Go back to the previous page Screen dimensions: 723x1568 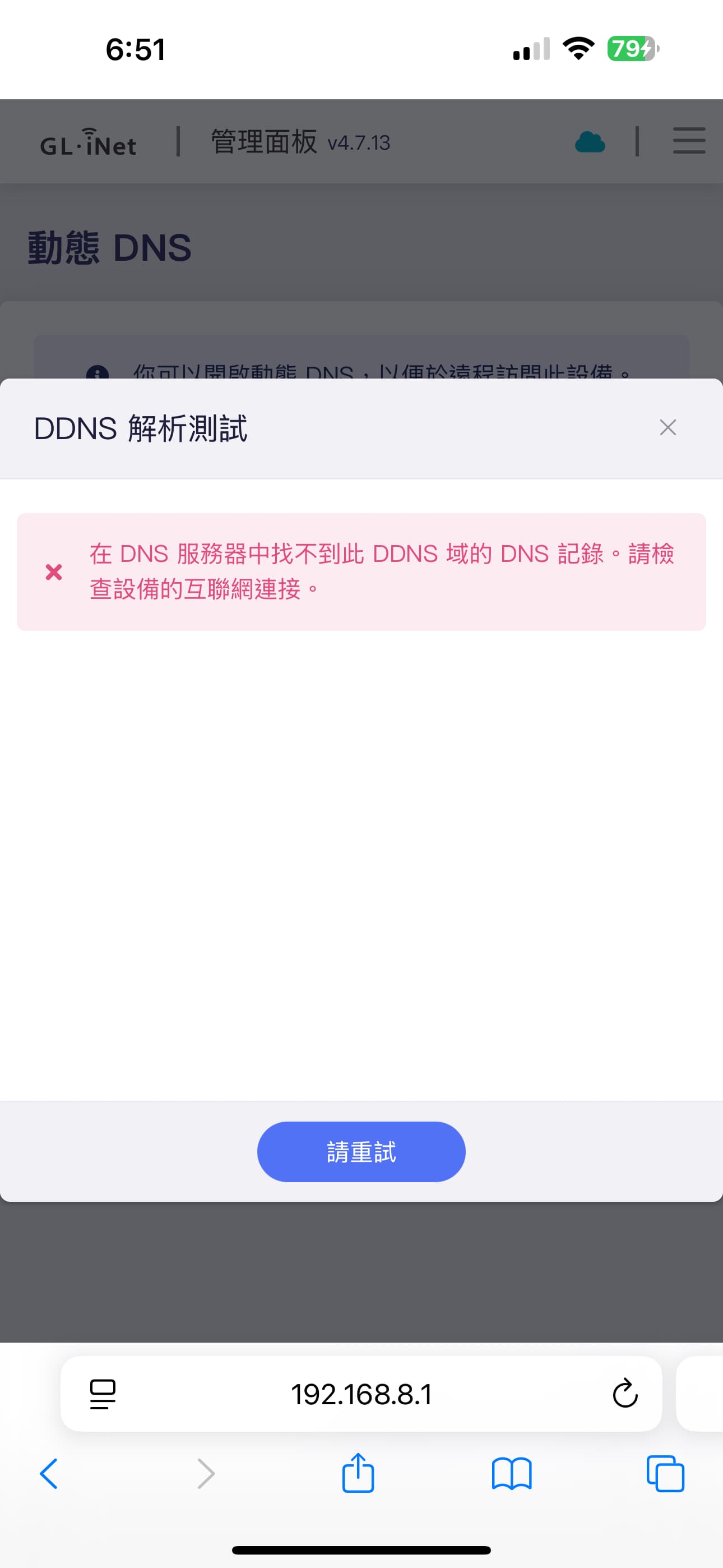pyautogui.click(x=49, y=1474)
